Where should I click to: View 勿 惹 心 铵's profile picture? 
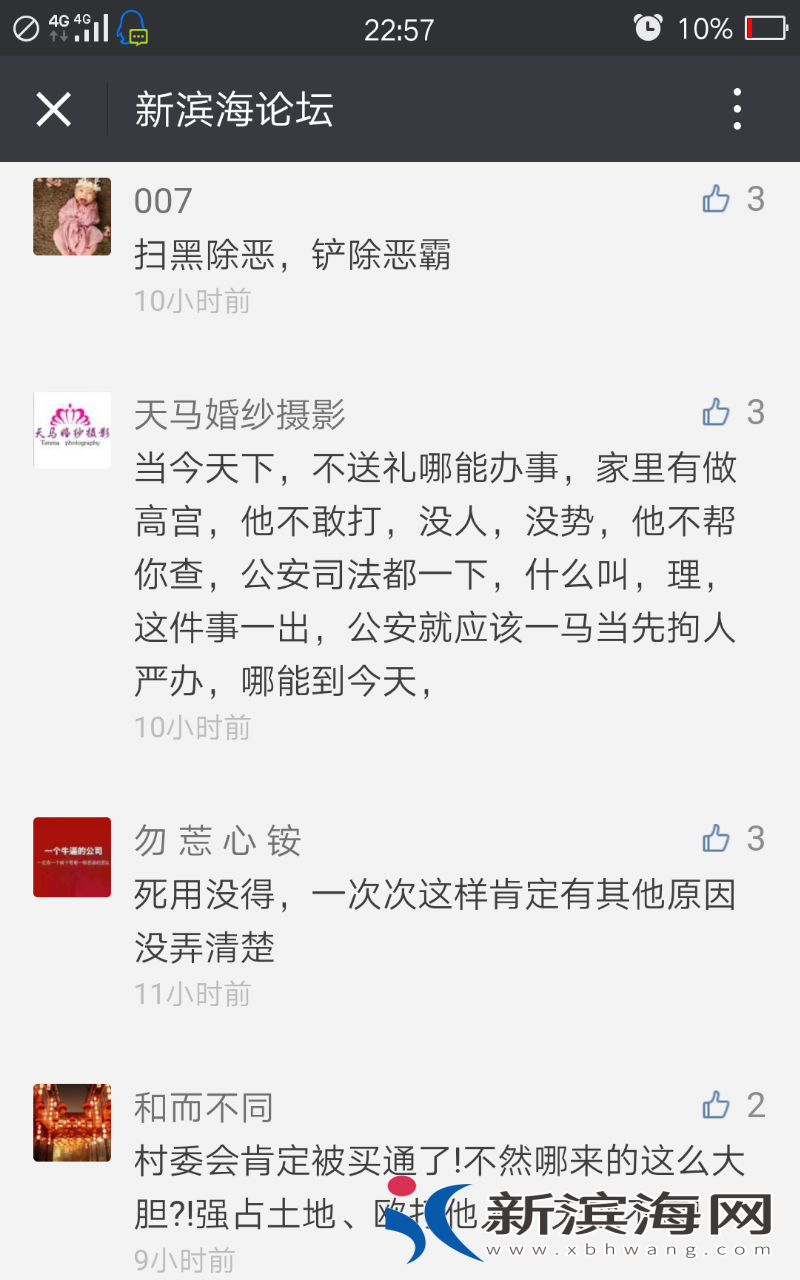[72, 857]
